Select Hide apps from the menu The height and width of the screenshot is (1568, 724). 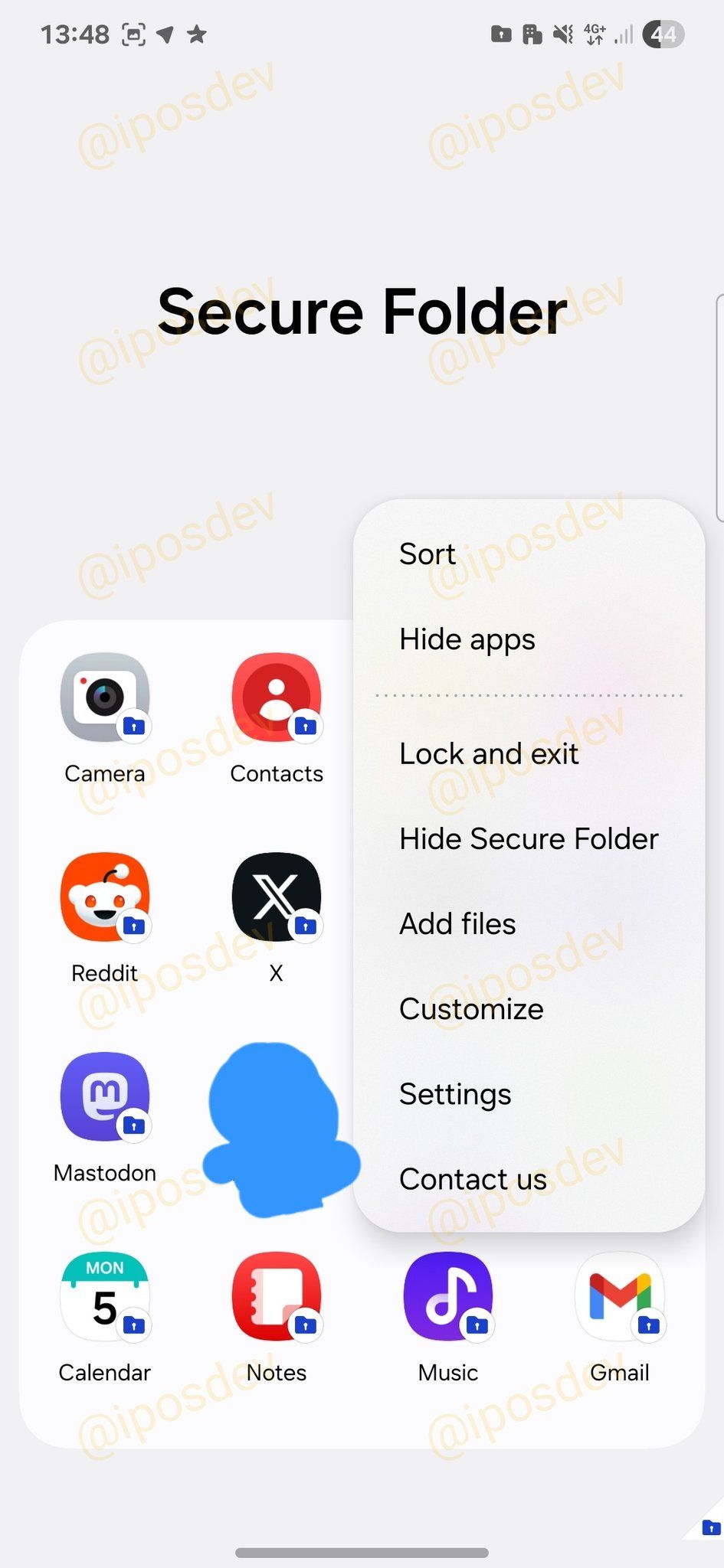[467, 639]
